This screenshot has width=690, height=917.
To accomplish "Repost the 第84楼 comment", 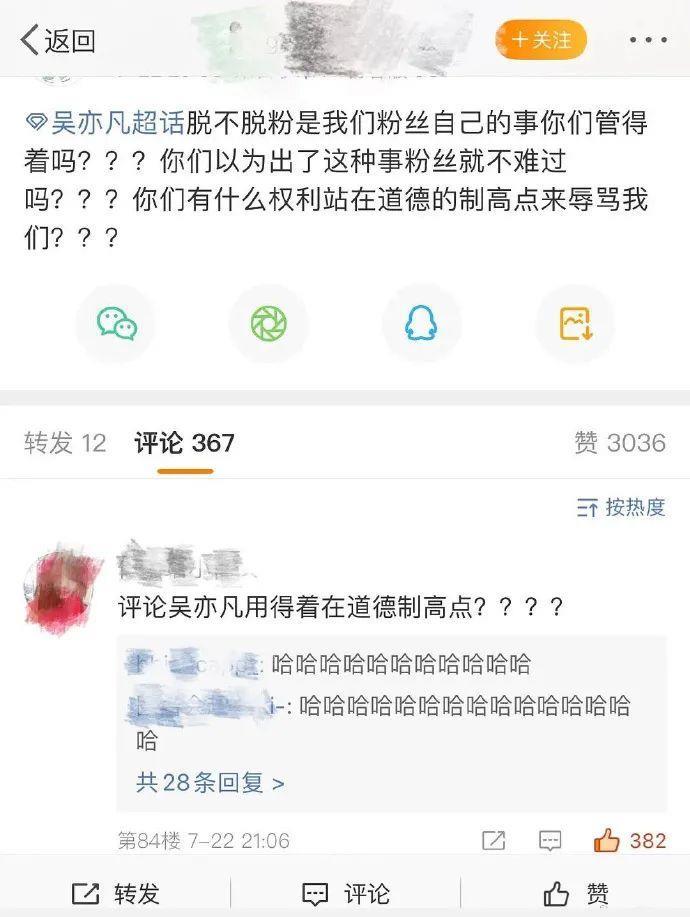I will [493, 841].
